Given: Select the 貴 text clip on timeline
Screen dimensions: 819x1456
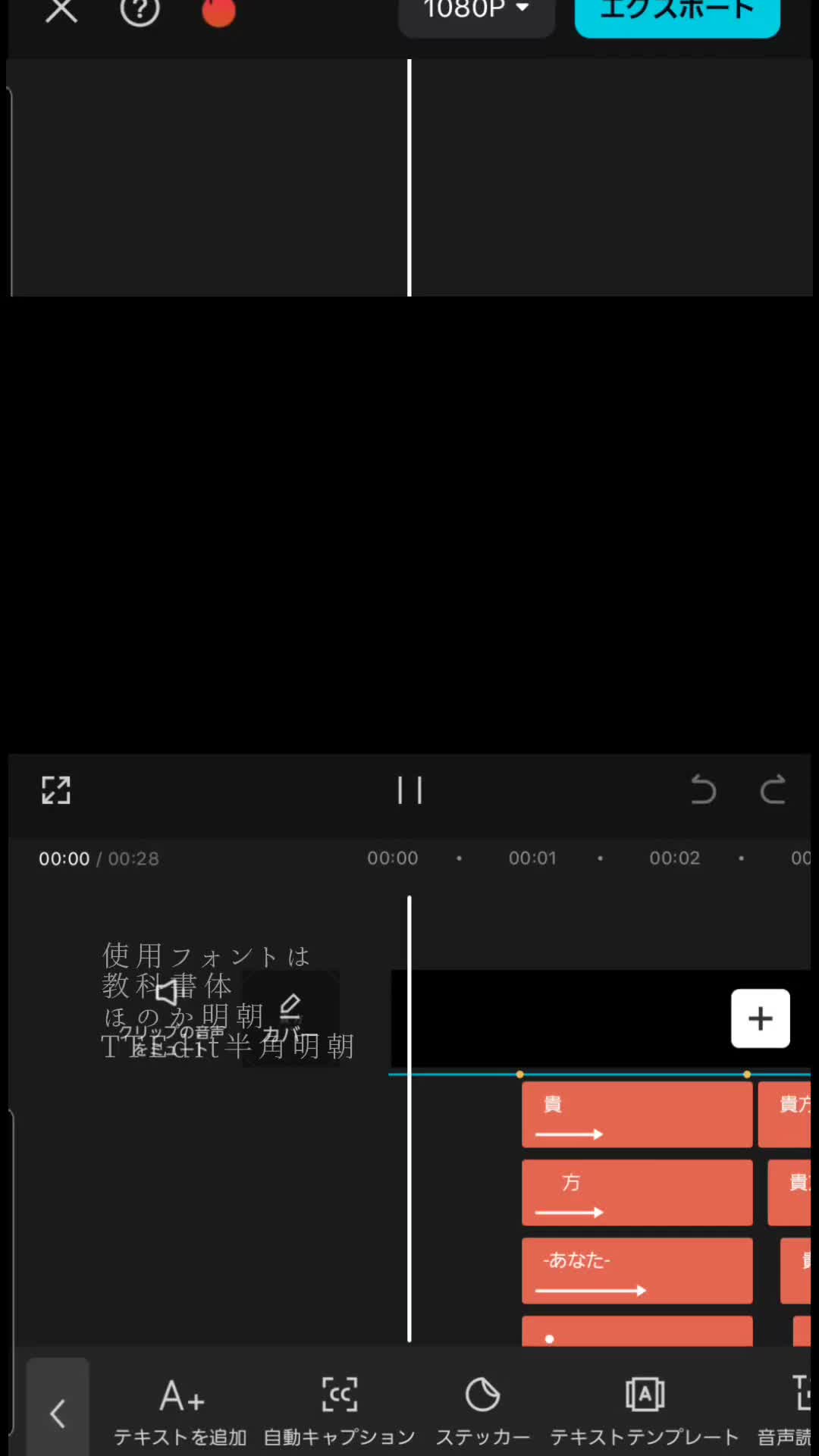Looking at the screenshot, I should tap(636, 1115).
